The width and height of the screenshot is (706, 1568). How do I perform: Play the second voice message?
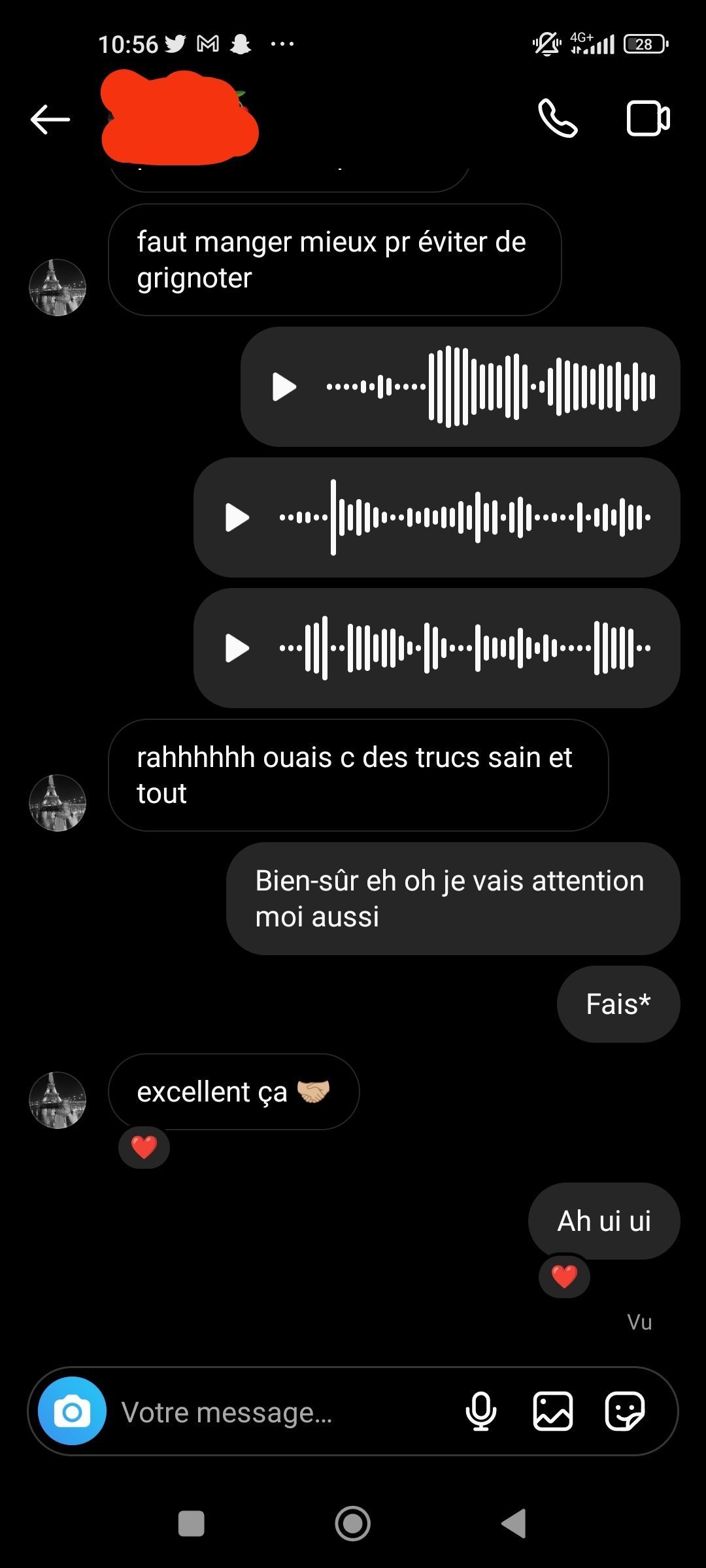[x=237, y=517]
